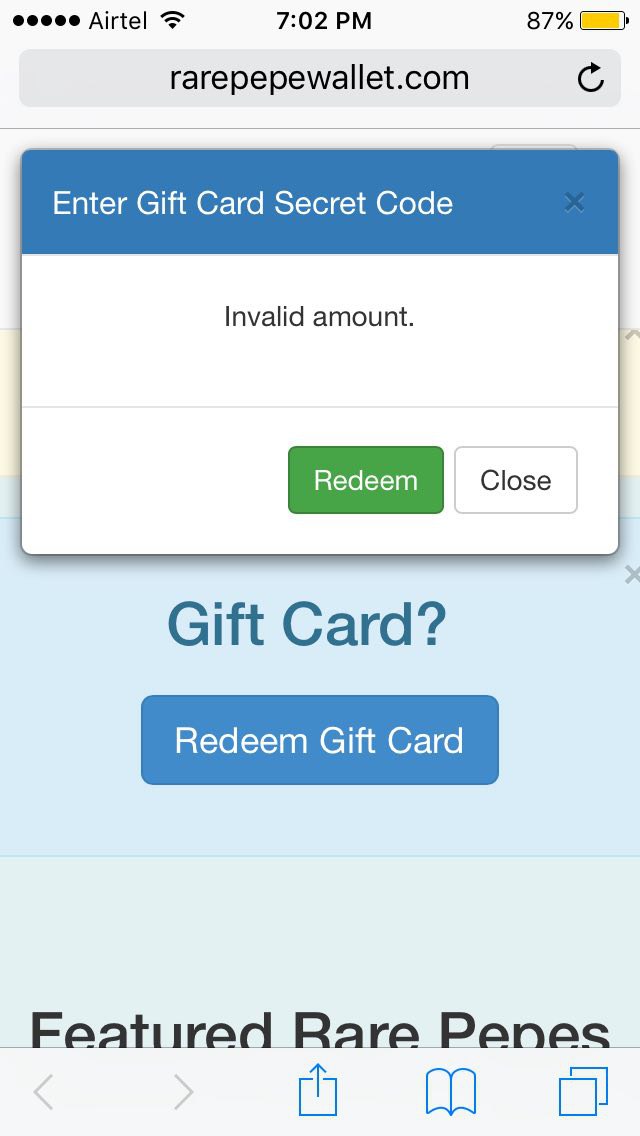This screenshot has height=1136, width=640.
Task: Close the gift card dialog via Close button
Action: pos(516,480)
